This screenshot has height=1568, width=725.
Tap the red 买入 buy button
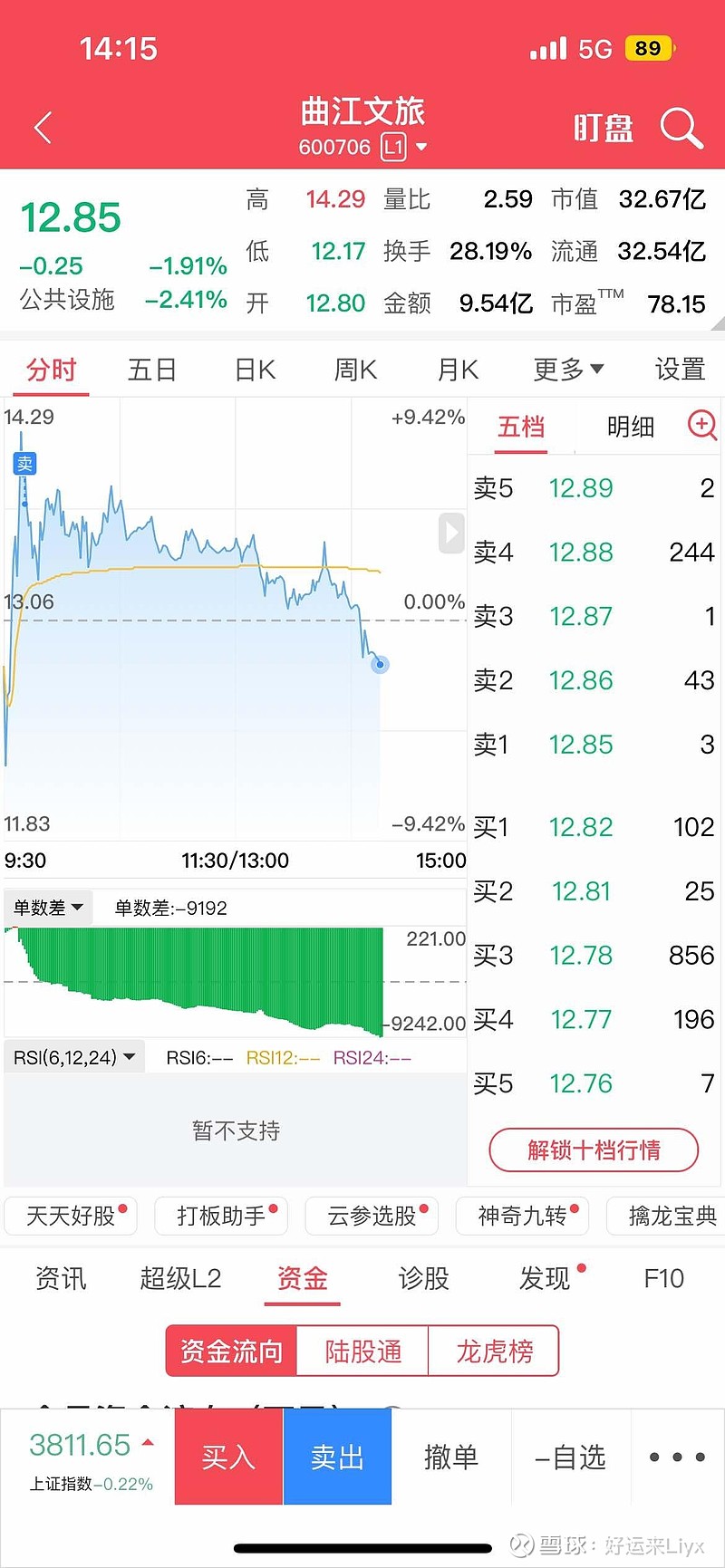[x=228, y=1457]
